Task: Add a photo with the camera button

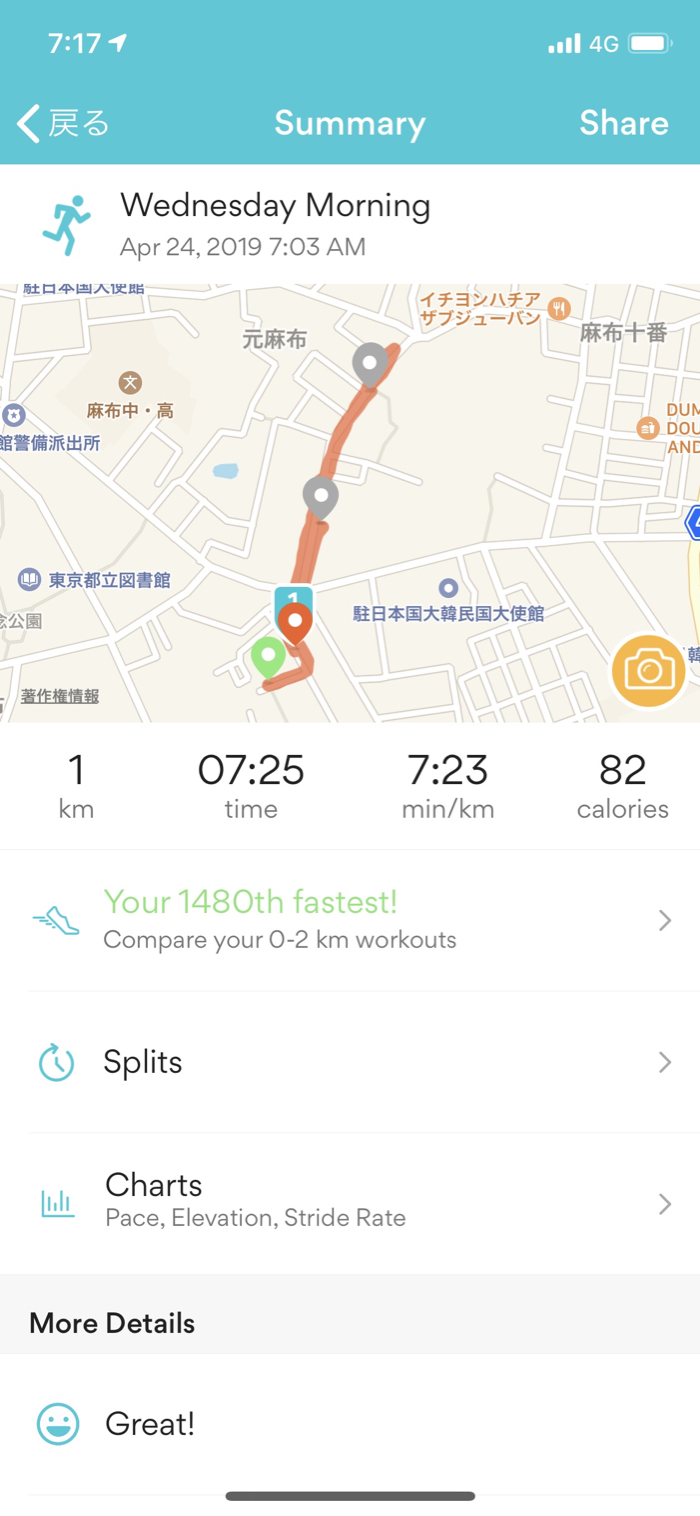Action: 649,670
